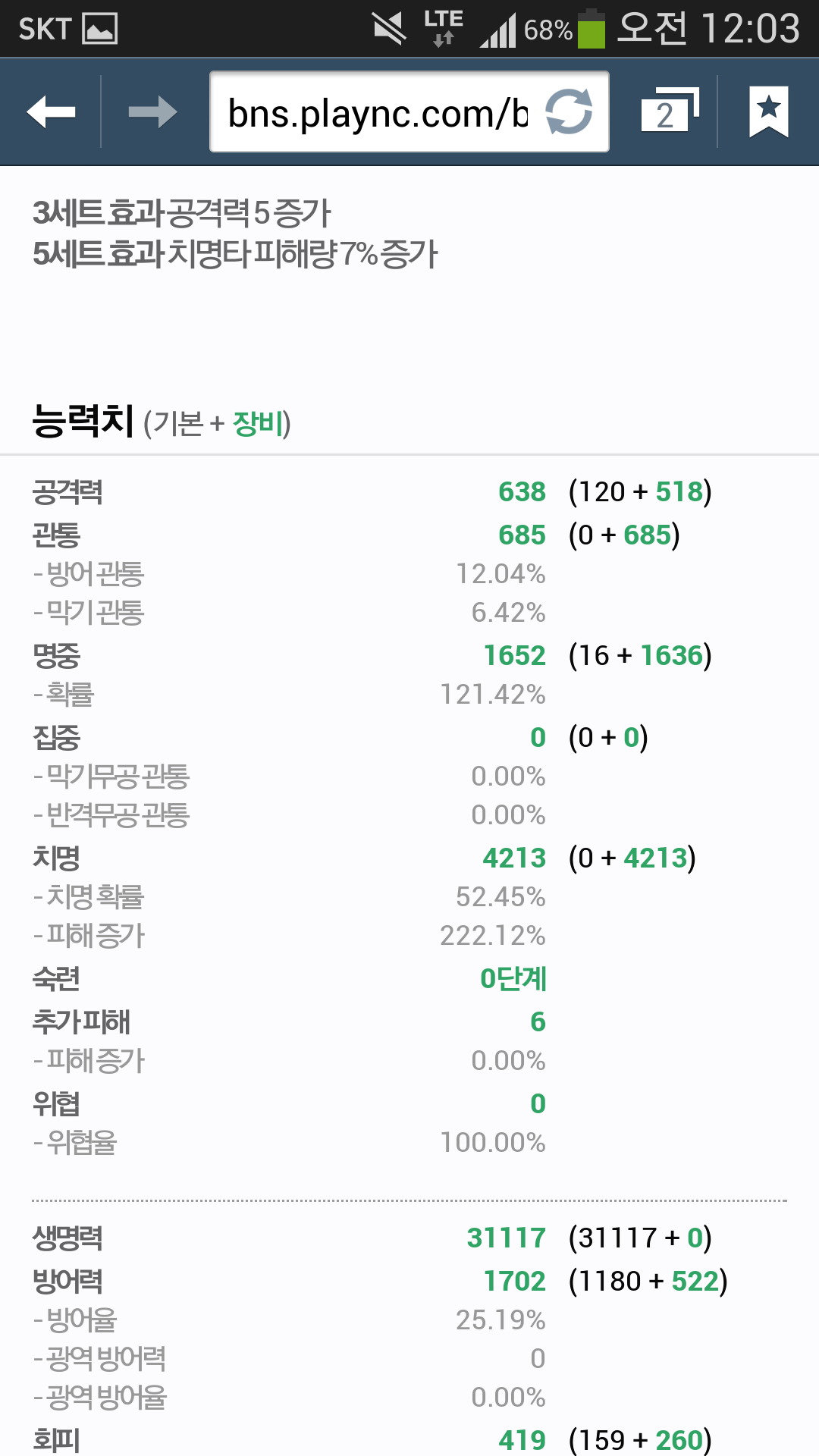819x1456 pixels.
Task: Collapse the 치명 detail rows
Action: [x=58, y=857]
